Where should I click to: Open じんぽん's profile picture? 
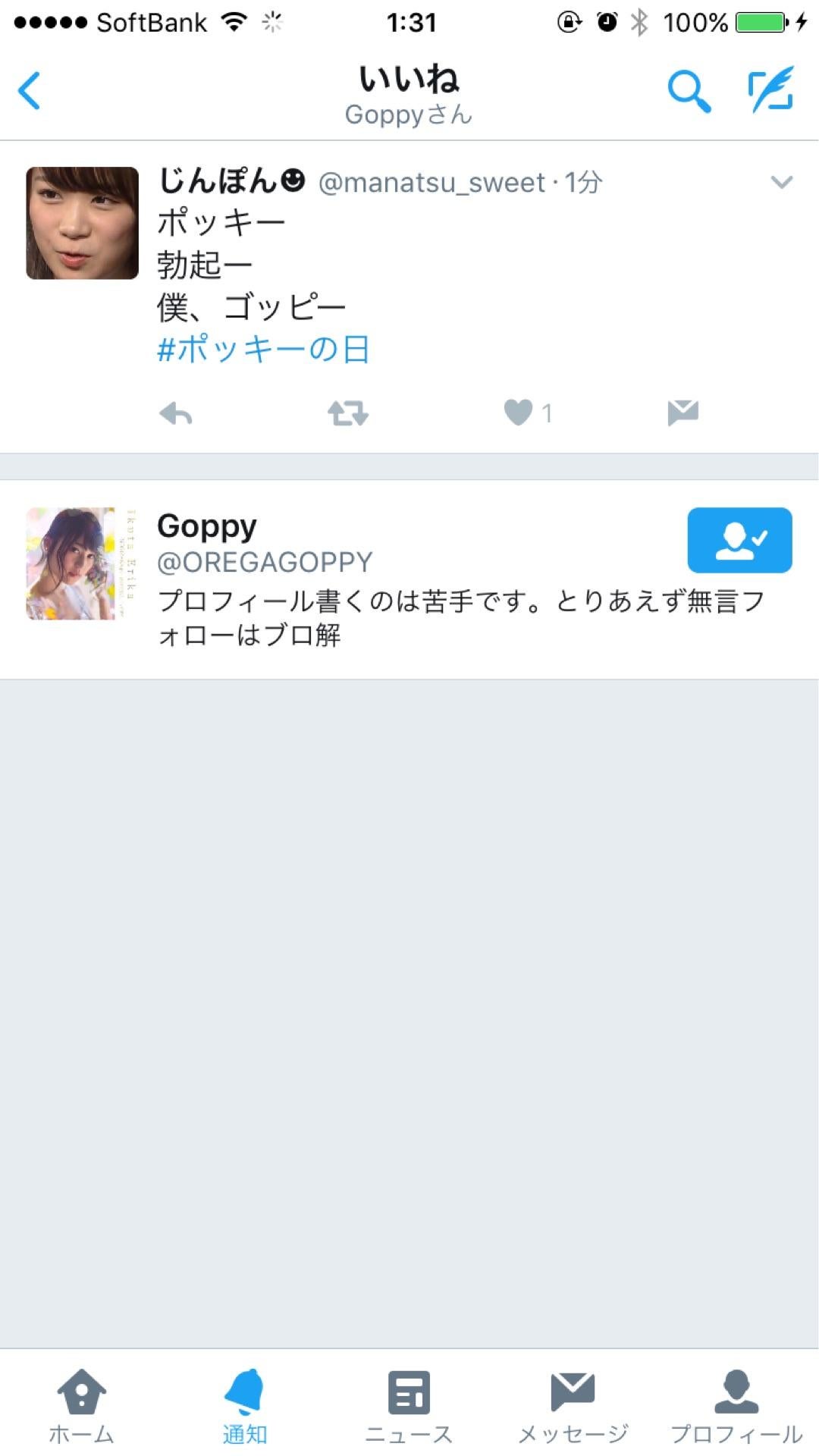click(82, 223)
